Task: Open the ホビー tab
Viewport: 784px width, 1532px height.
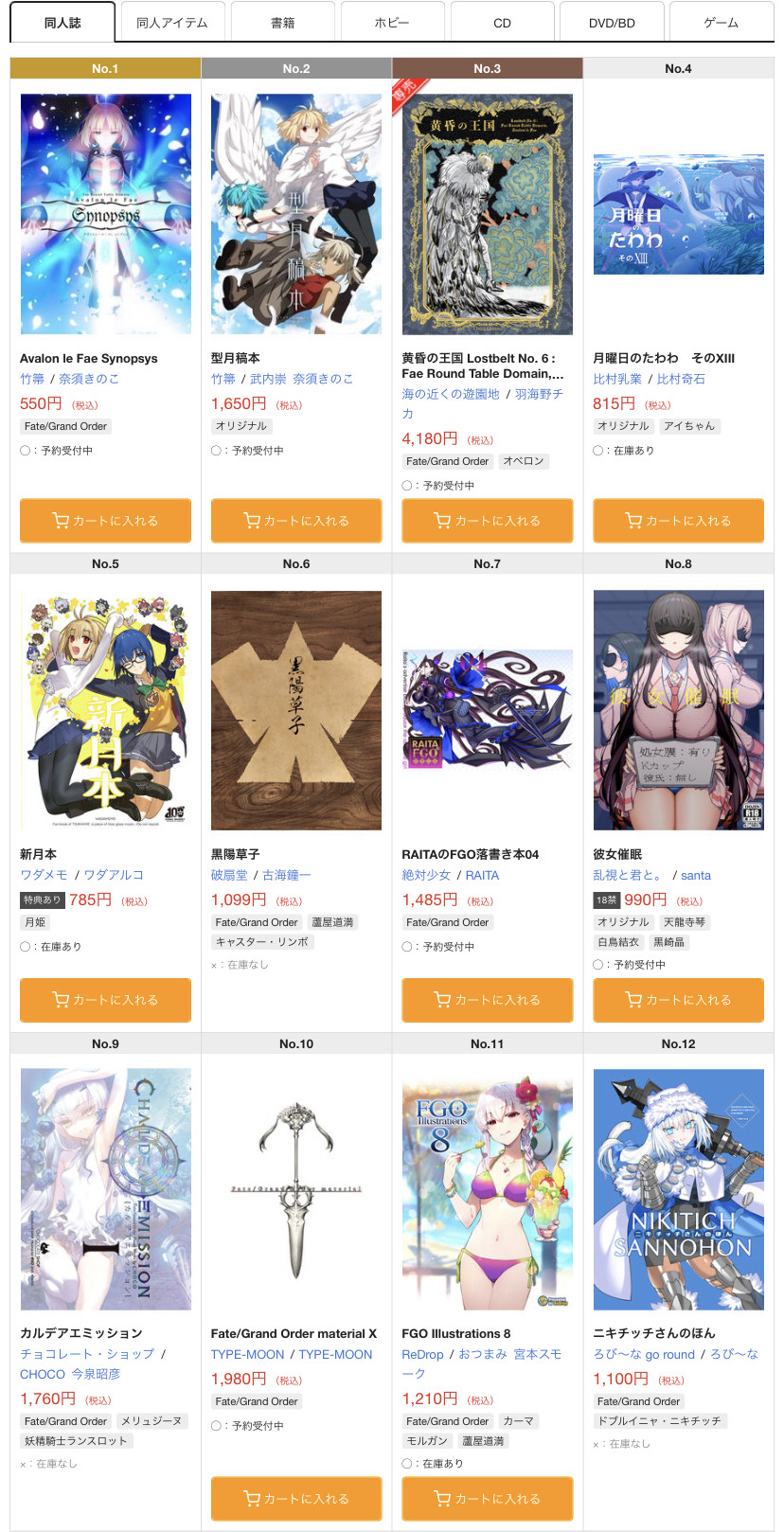Action: [x=392, y=23]
